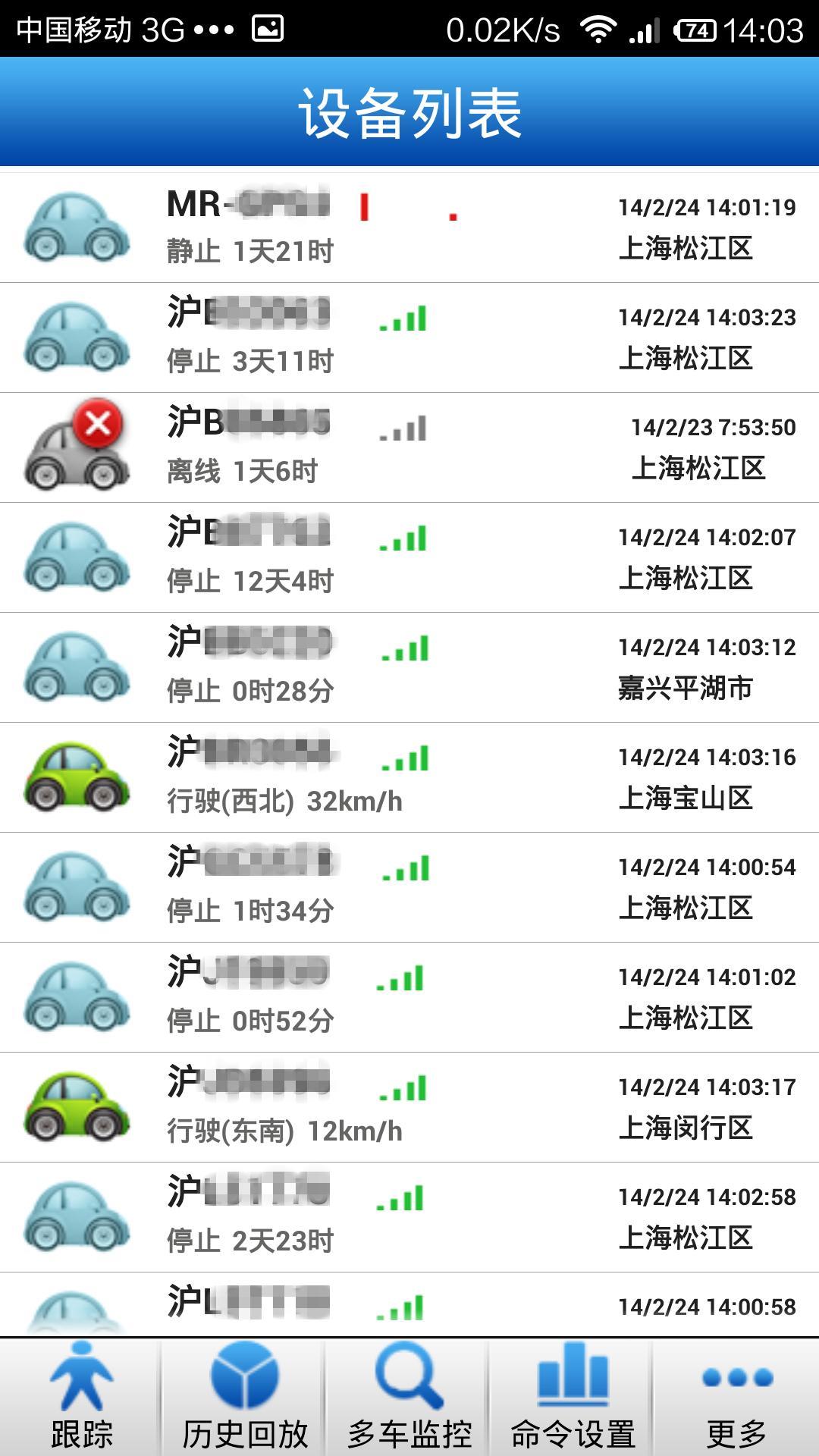The width and height of the screenshot is (819, 1456).
Task: Open the vehicle driving 东南 at 12km/h
Action: click(x=409, y=1107)
